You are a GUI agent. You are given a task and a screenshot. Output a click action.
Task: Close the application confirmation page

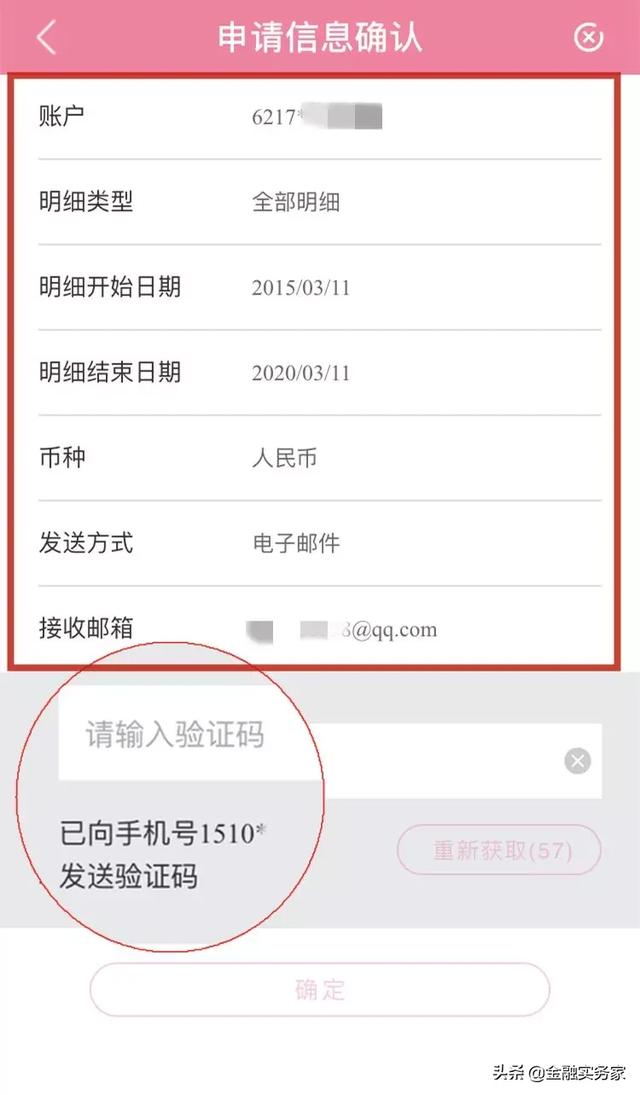click(589, 38)
